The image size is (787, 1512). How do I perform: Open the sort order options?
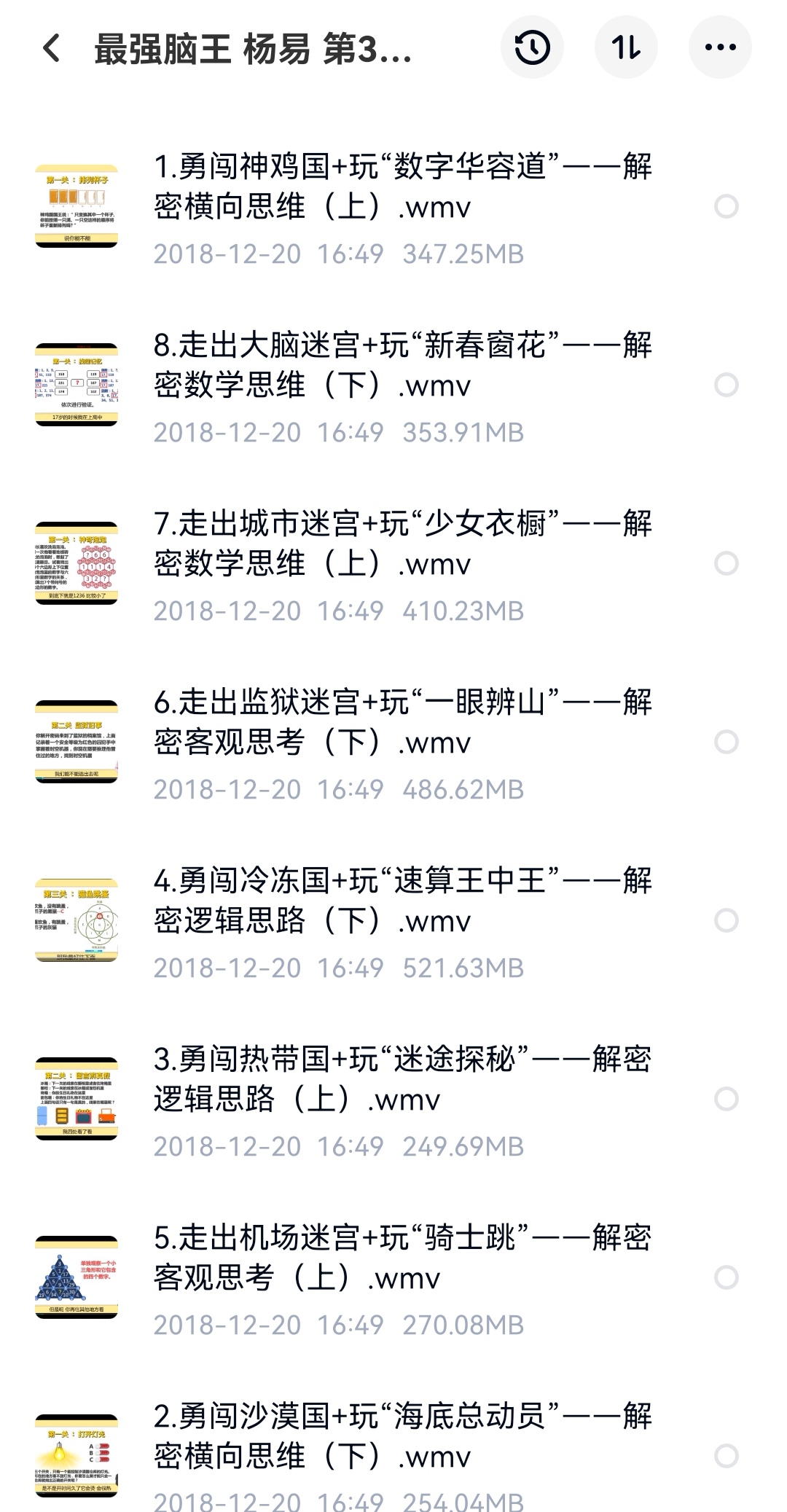(626, 48)
